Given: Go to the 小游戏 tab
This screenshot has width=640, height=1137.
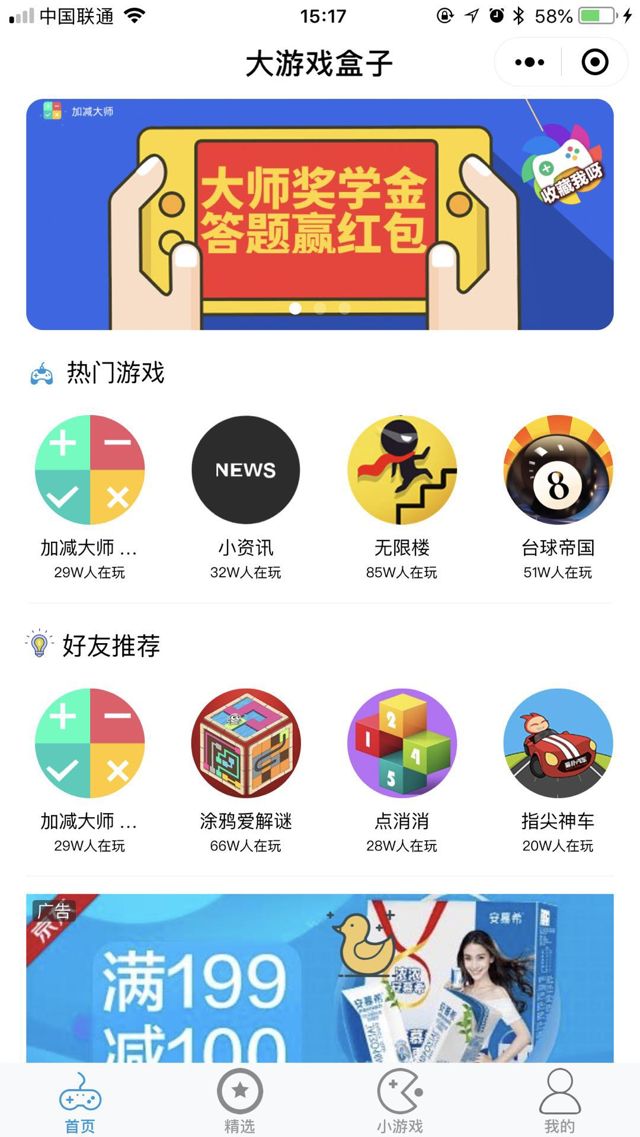Looking at the screenshot, I should pyautogui.click(x=400, y=1100).
